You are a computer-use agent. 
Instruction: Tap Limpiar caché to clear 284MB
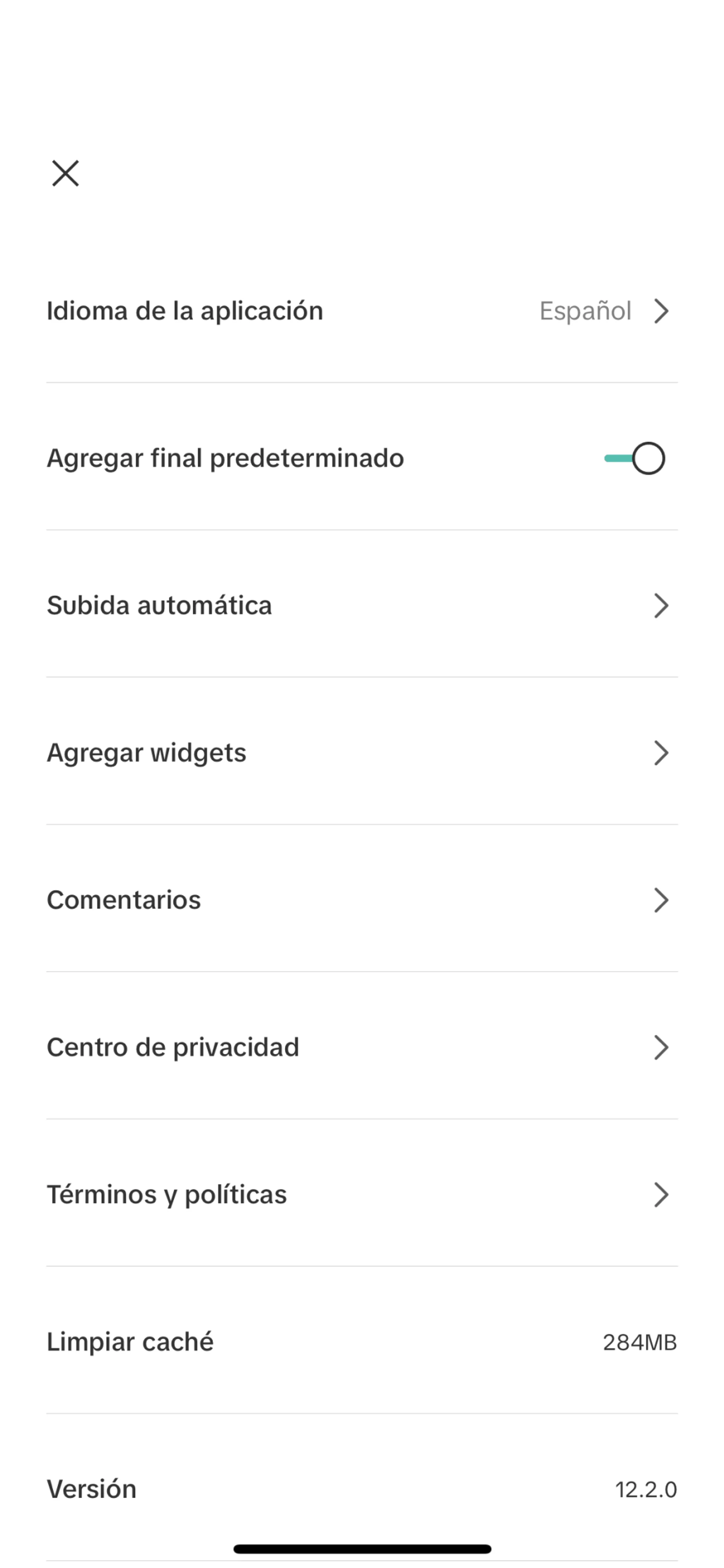362,1342
